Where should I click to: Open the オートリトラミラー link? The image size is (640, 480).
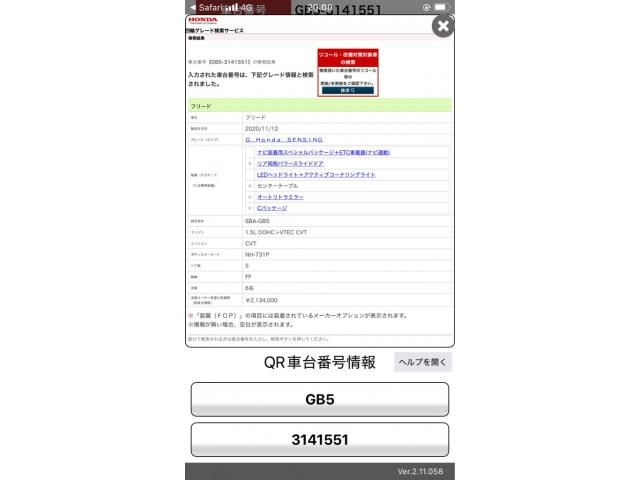[279, 197]
